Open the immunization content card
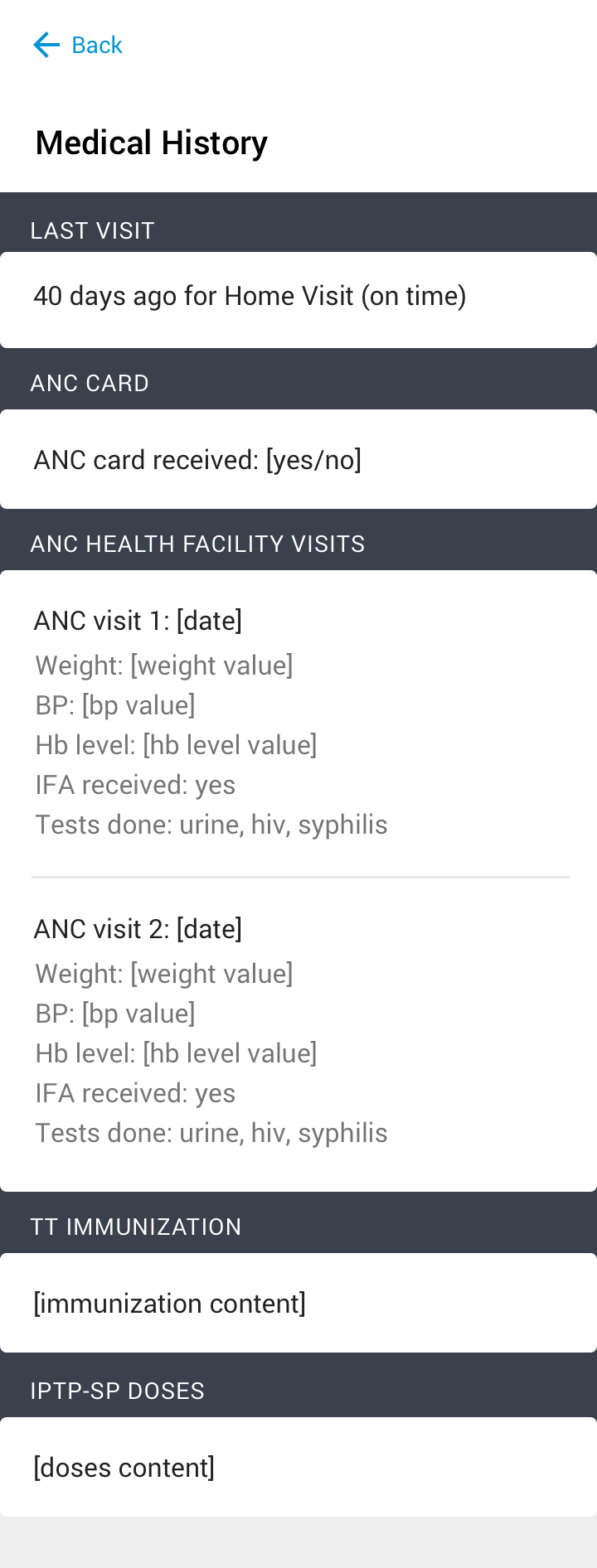Screen dimensions: 597x1568 (169, 1303)
